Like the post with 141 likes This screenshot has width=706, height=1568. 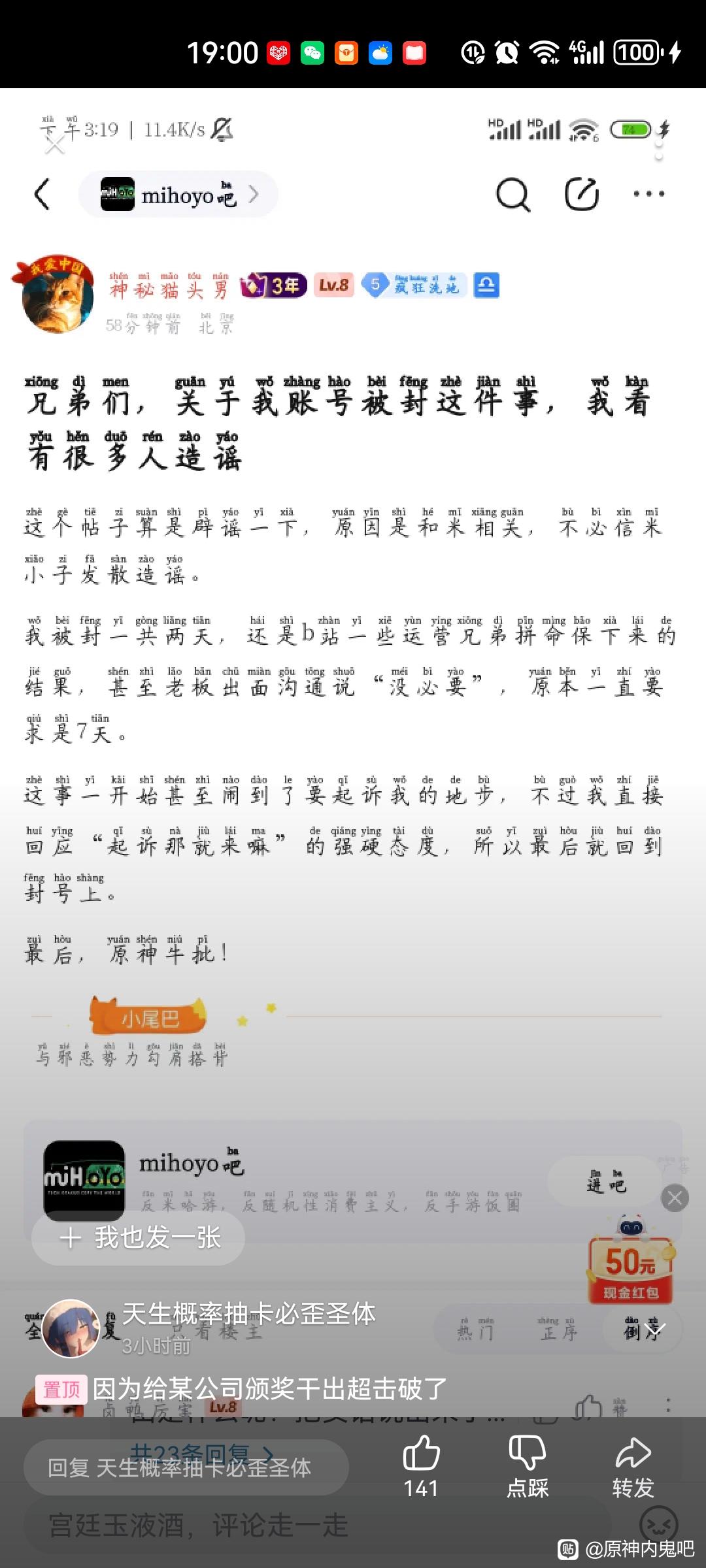click(421, 1467)
